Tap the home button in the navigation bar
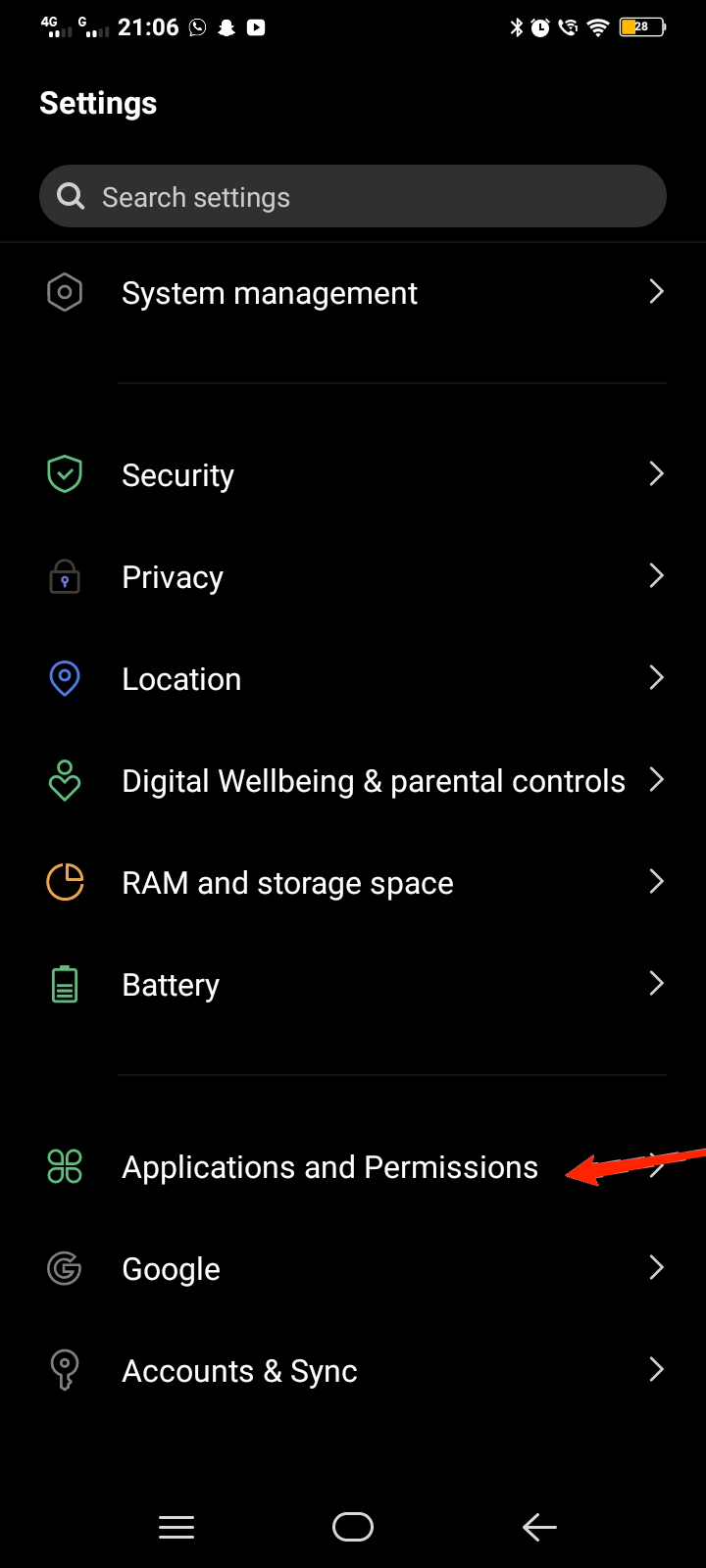This screenshot has width=706, height=1568. click(353, 1527)
